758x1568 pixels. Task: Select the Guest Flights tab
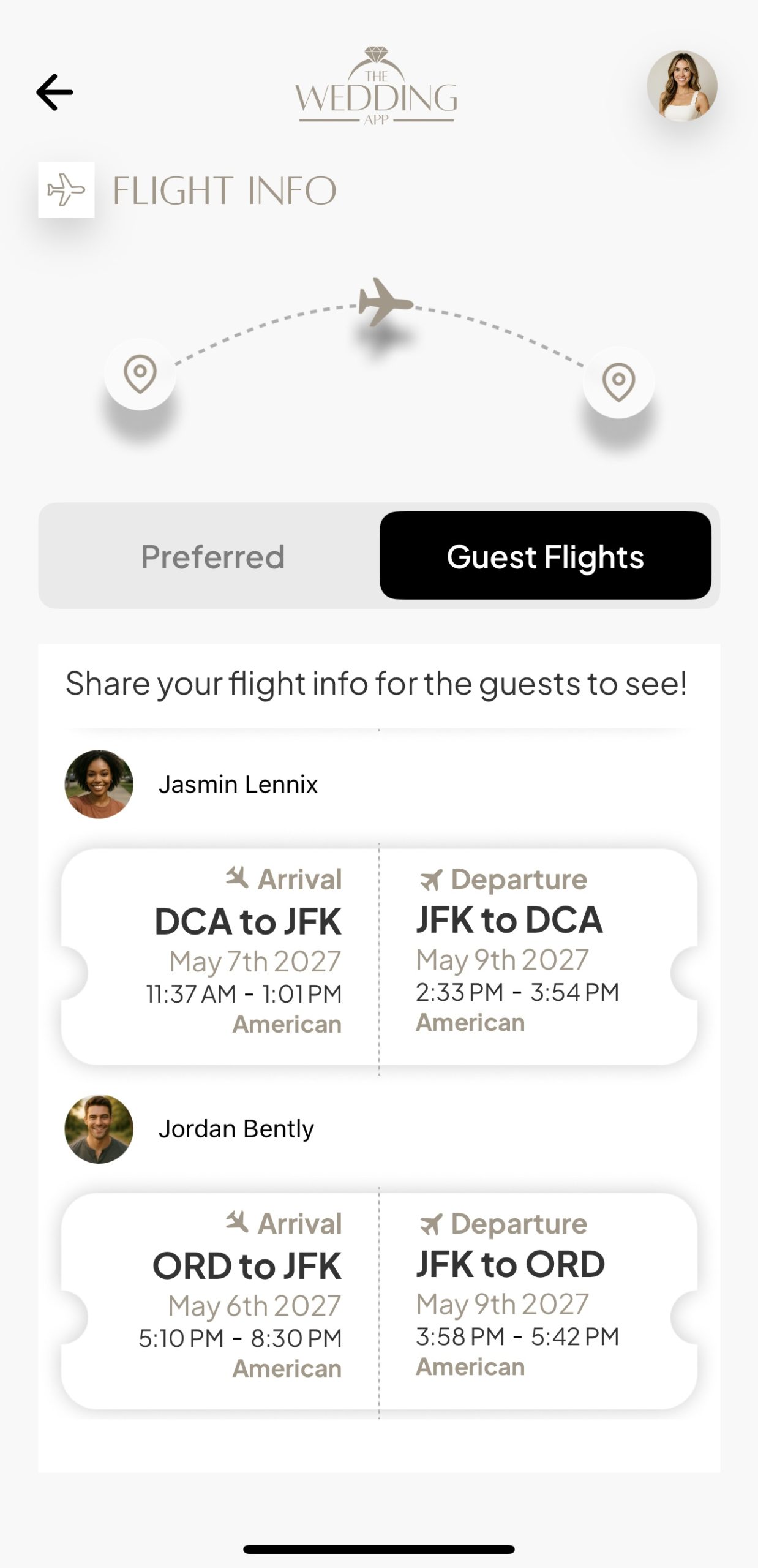545,556
